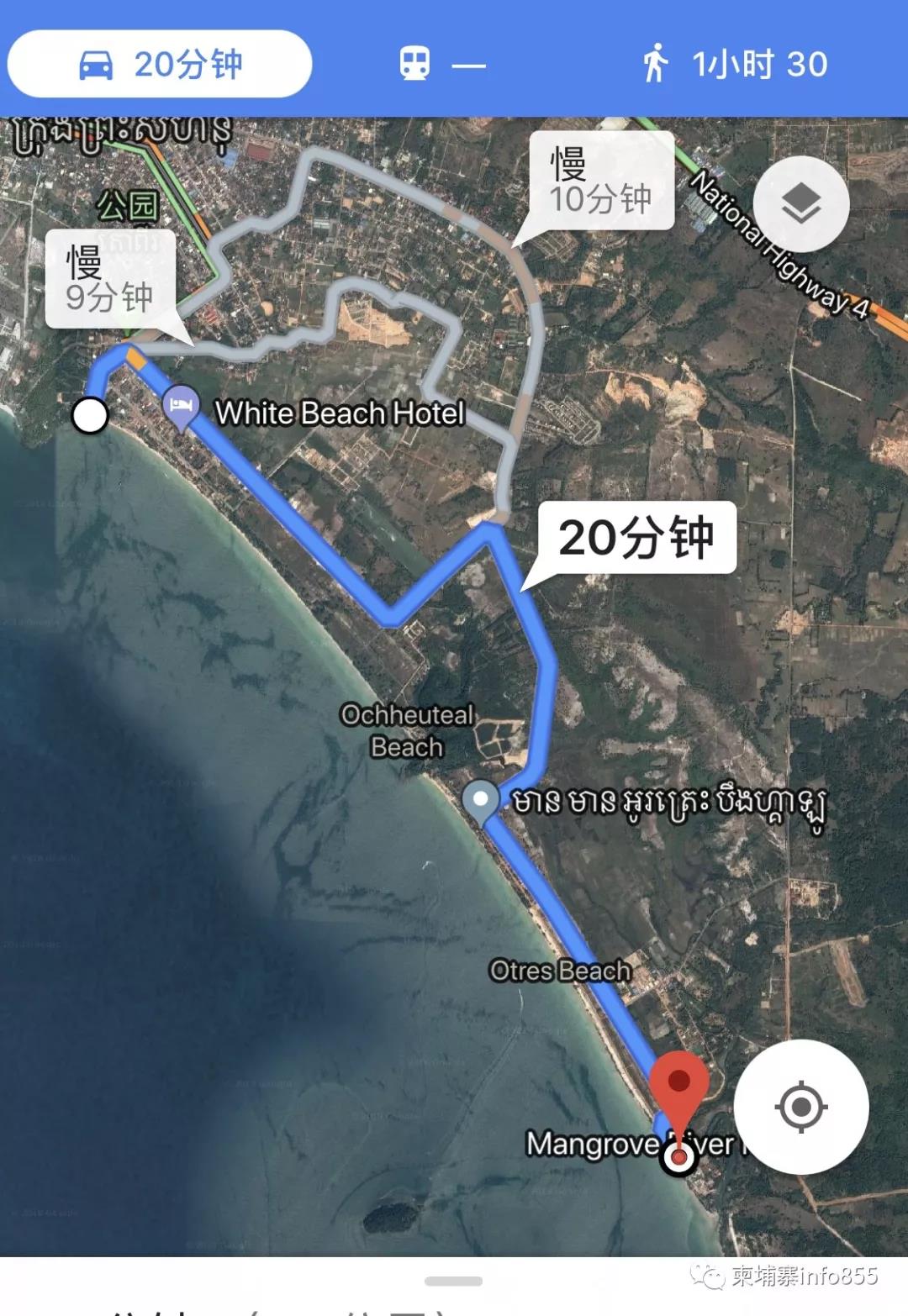The image size is (908, 1316).
Task: Switch to walking mode 1小时 30
Action: tap(735, 64)
